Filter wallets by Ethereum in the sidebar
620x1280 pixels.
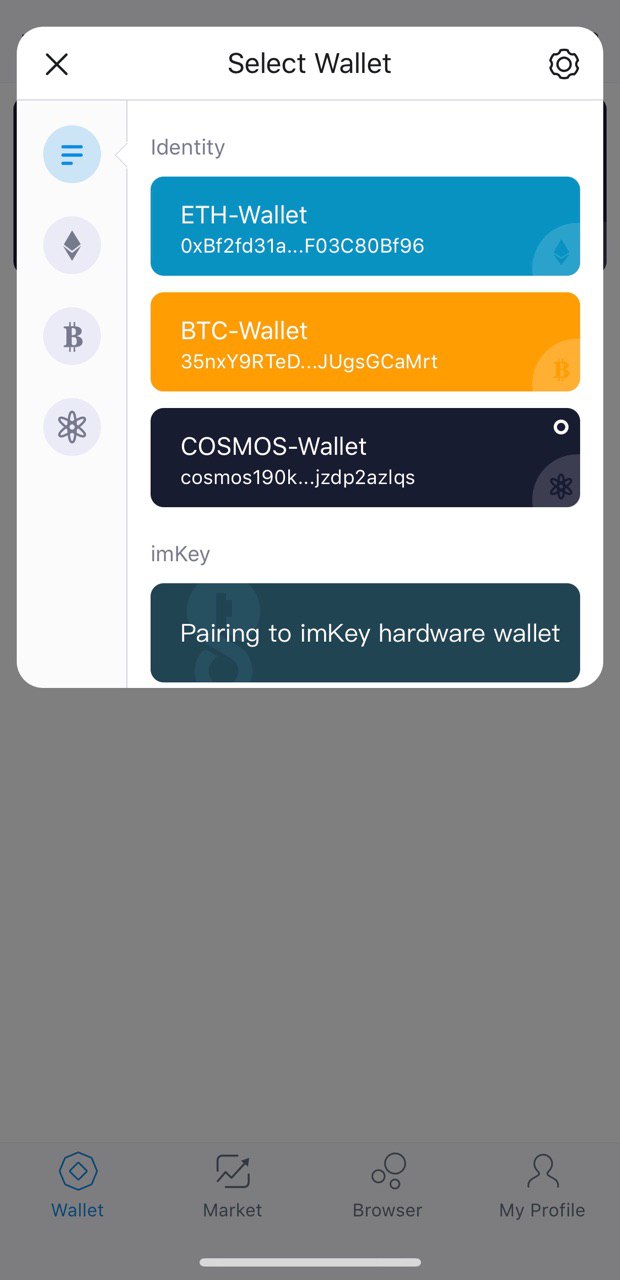[x=72, y=245]
